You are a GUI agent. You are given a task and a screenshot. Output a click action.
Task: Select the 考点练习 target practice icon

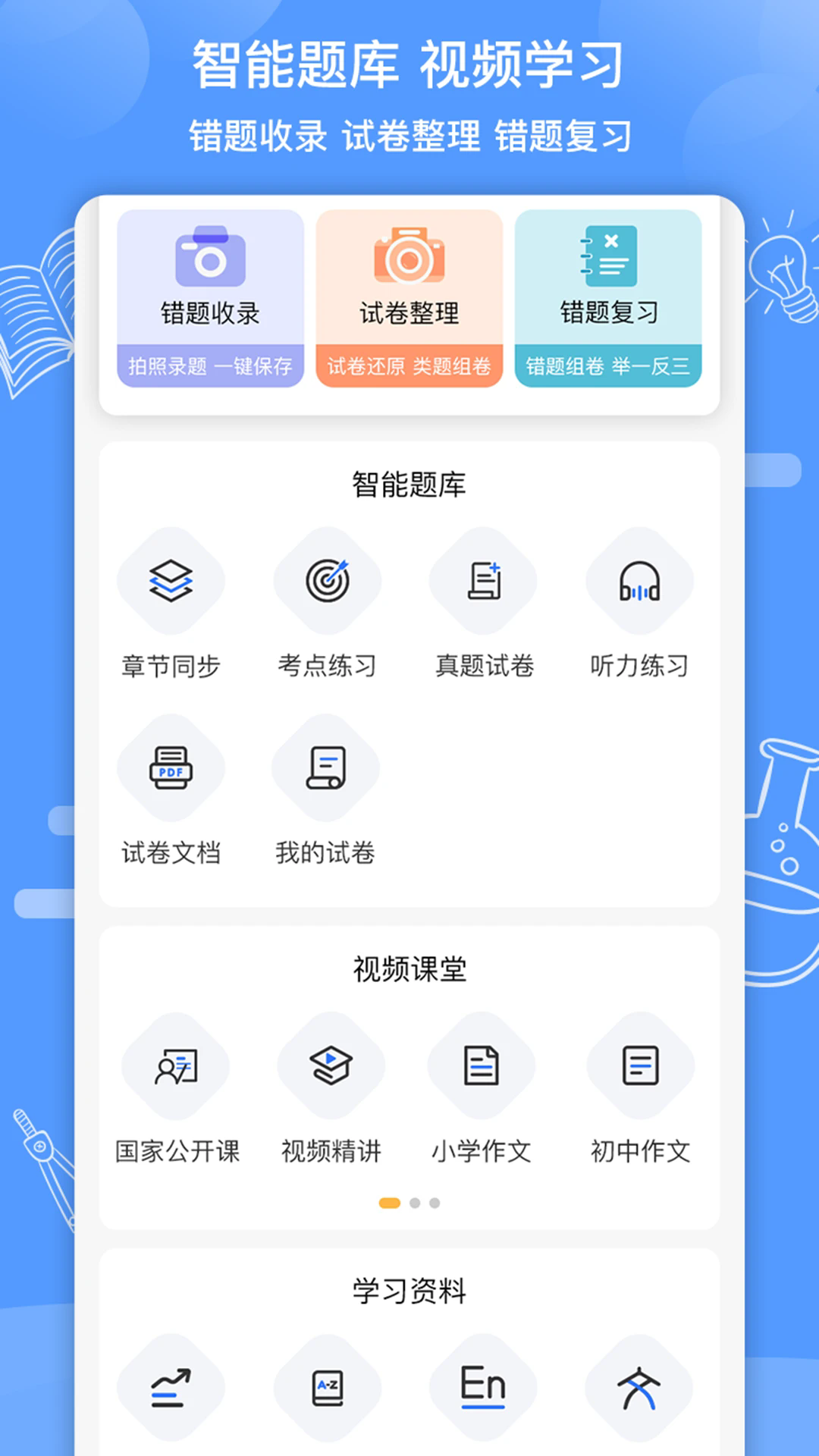pos(328,580)
